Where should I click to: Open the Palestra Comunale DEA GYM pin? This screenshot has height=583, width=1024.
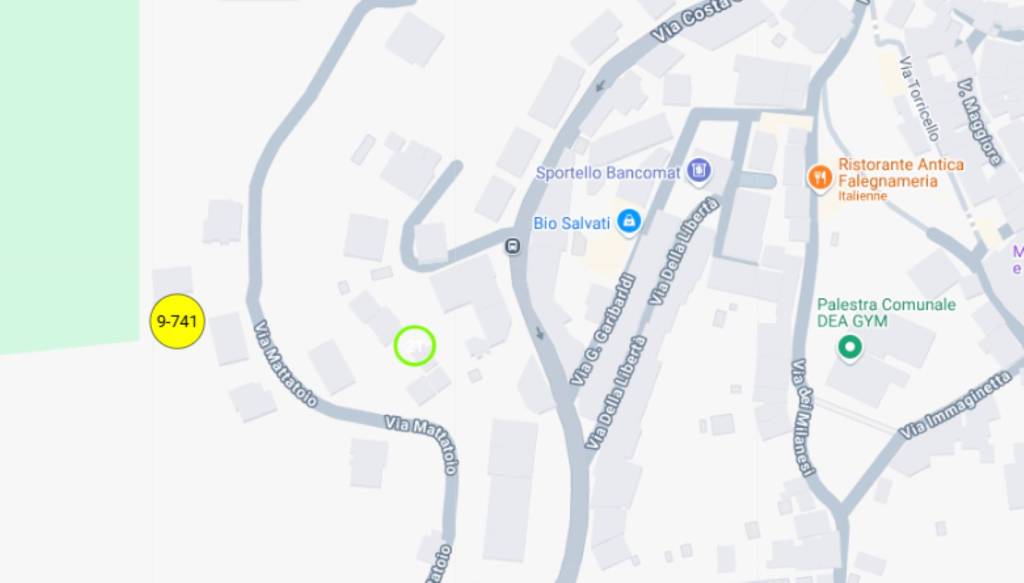click(x=850, y=347)
